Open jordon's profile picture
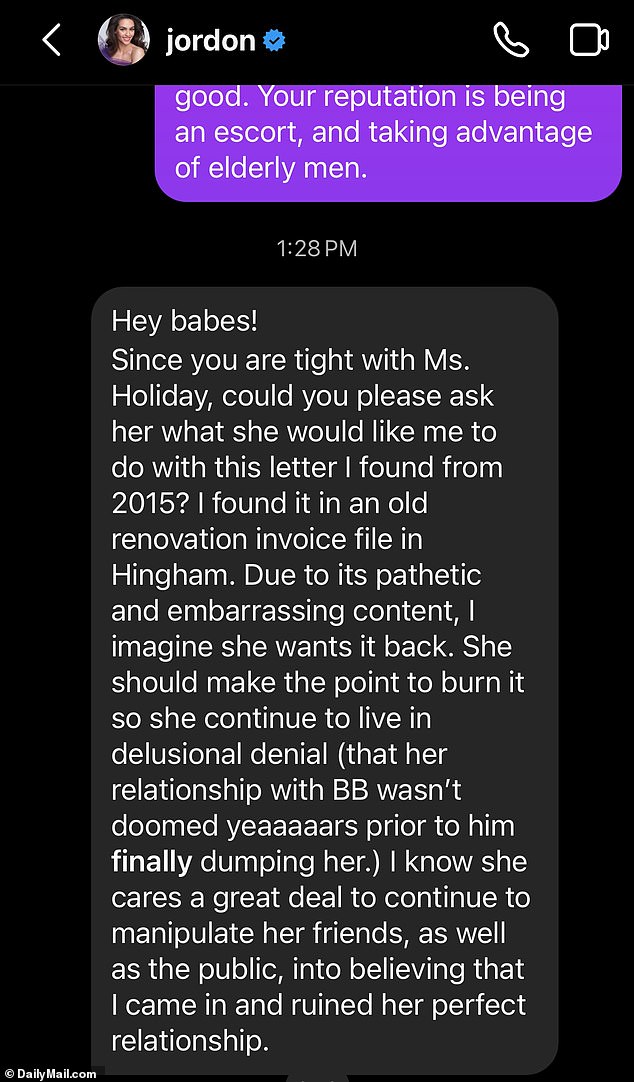634x1082 pixels. click(x=123, y=40)
